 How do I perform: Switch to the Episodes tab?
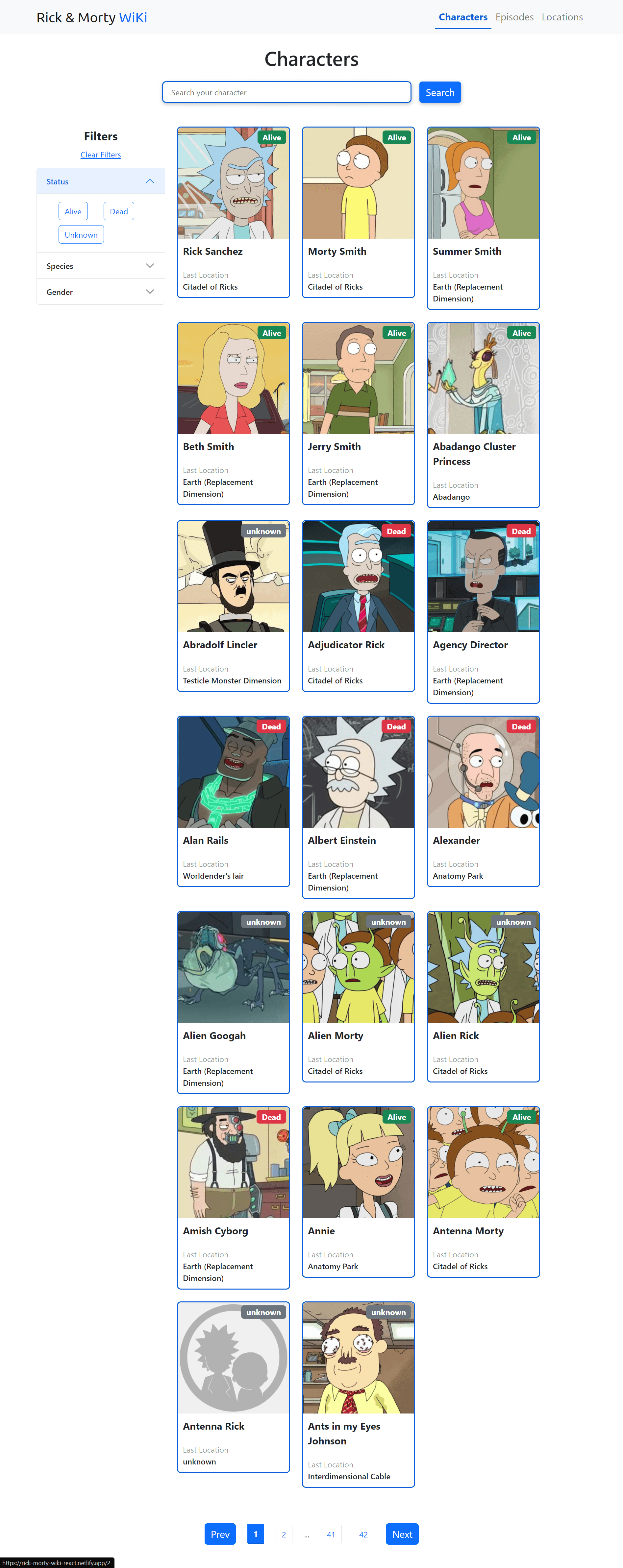point(514,17)
